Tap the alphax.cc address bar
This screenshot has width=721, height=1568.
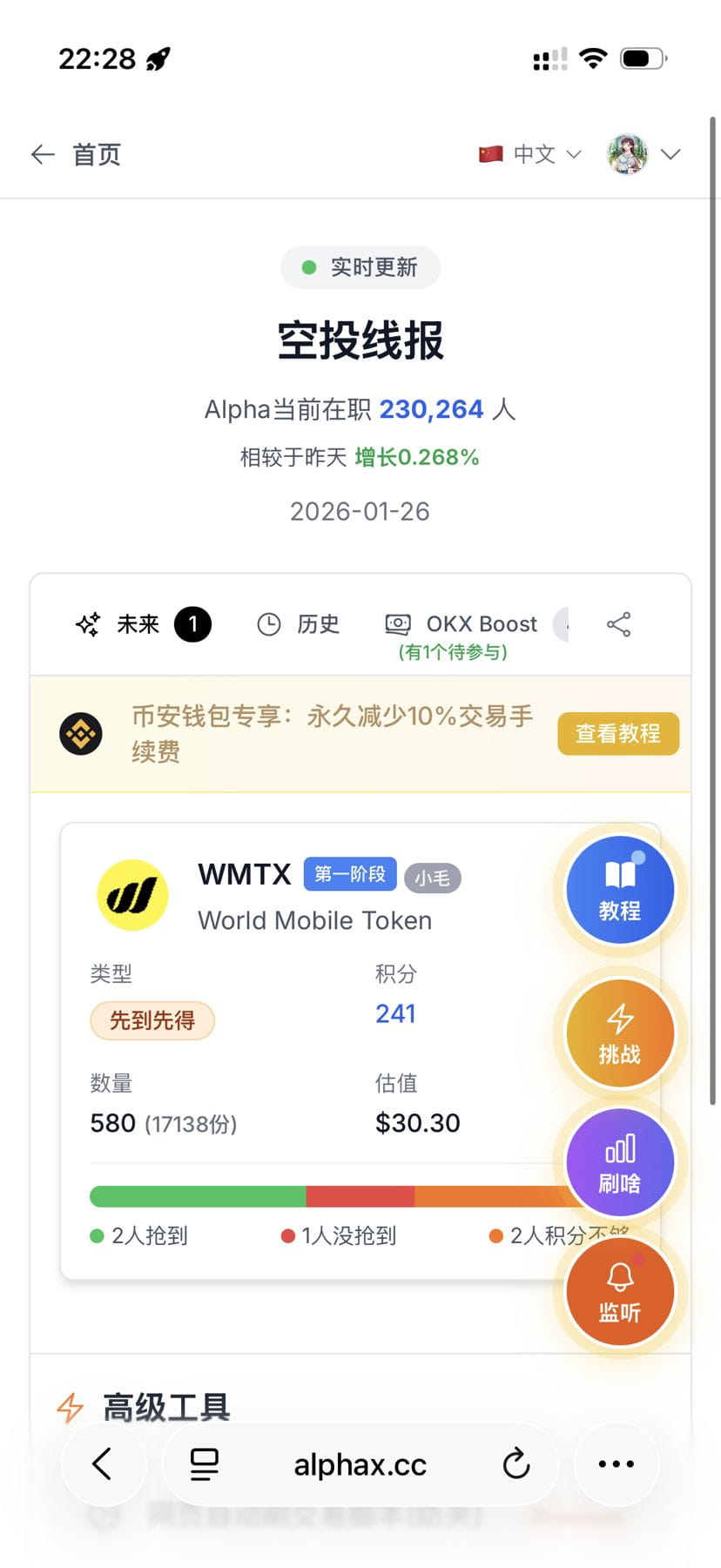(x=360, y=1464)
